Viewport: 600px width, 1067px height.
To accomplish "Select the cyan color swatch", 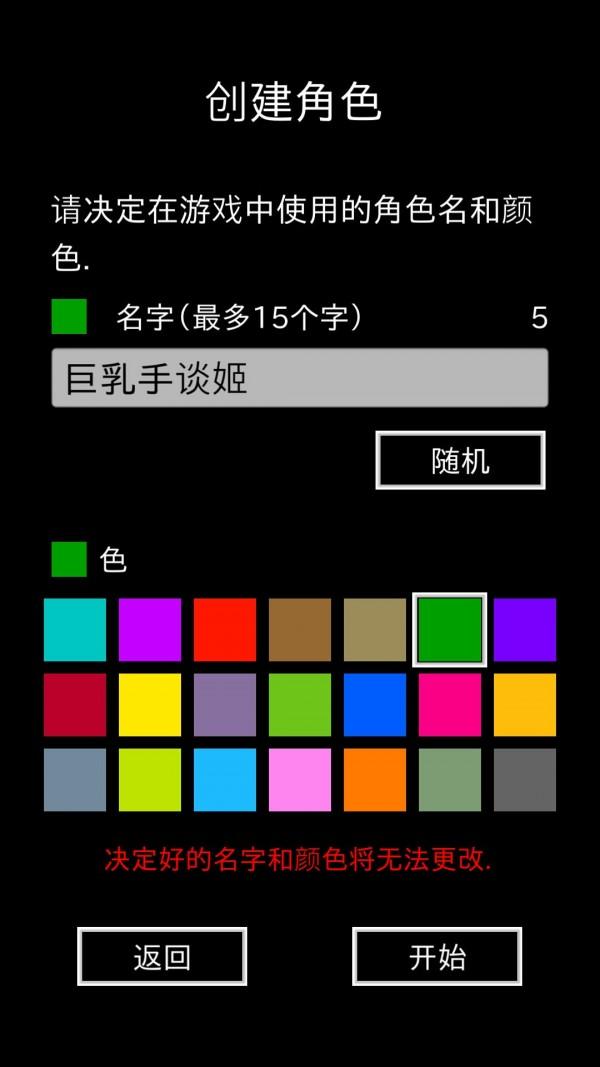I will [75, 629].
